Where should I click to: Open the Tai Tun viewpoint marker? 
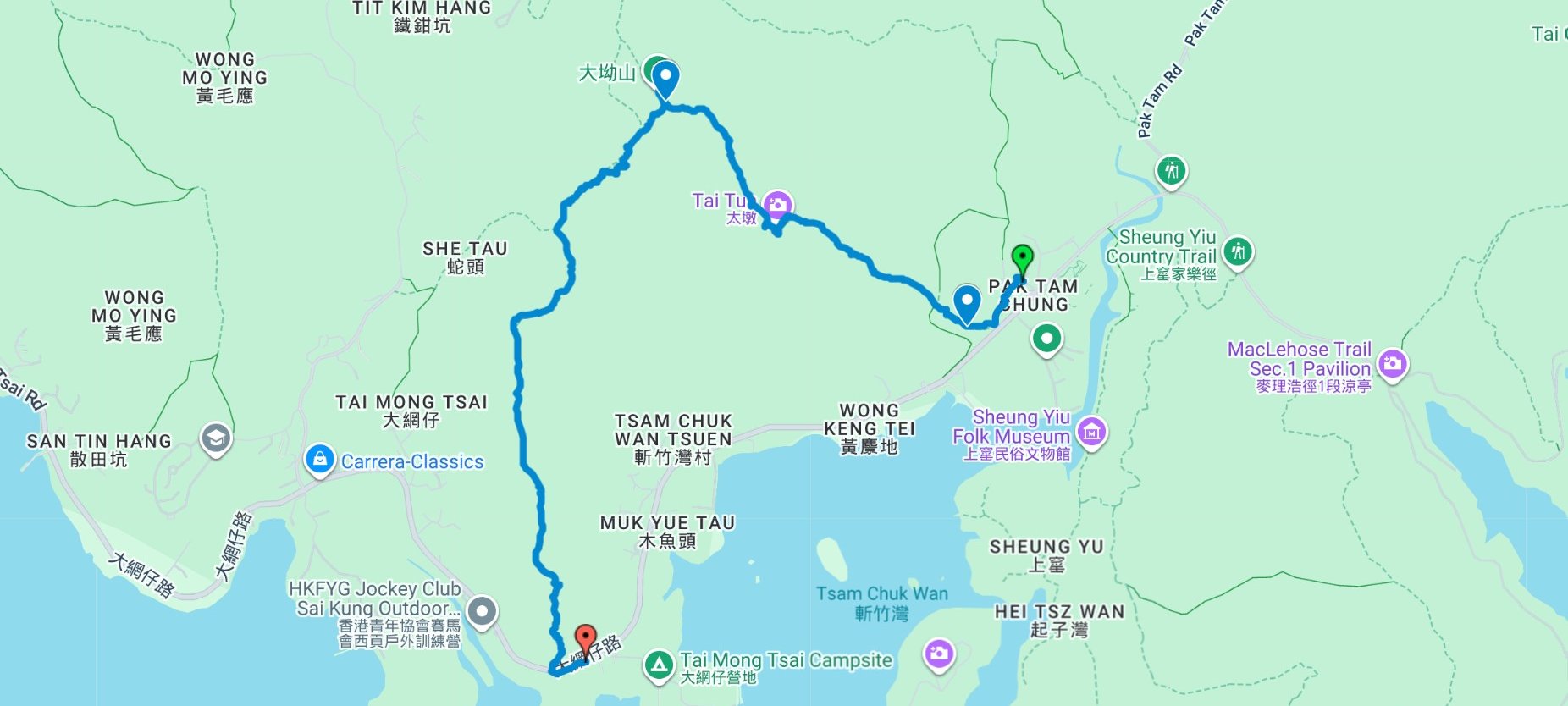click(x=777, y=205)
